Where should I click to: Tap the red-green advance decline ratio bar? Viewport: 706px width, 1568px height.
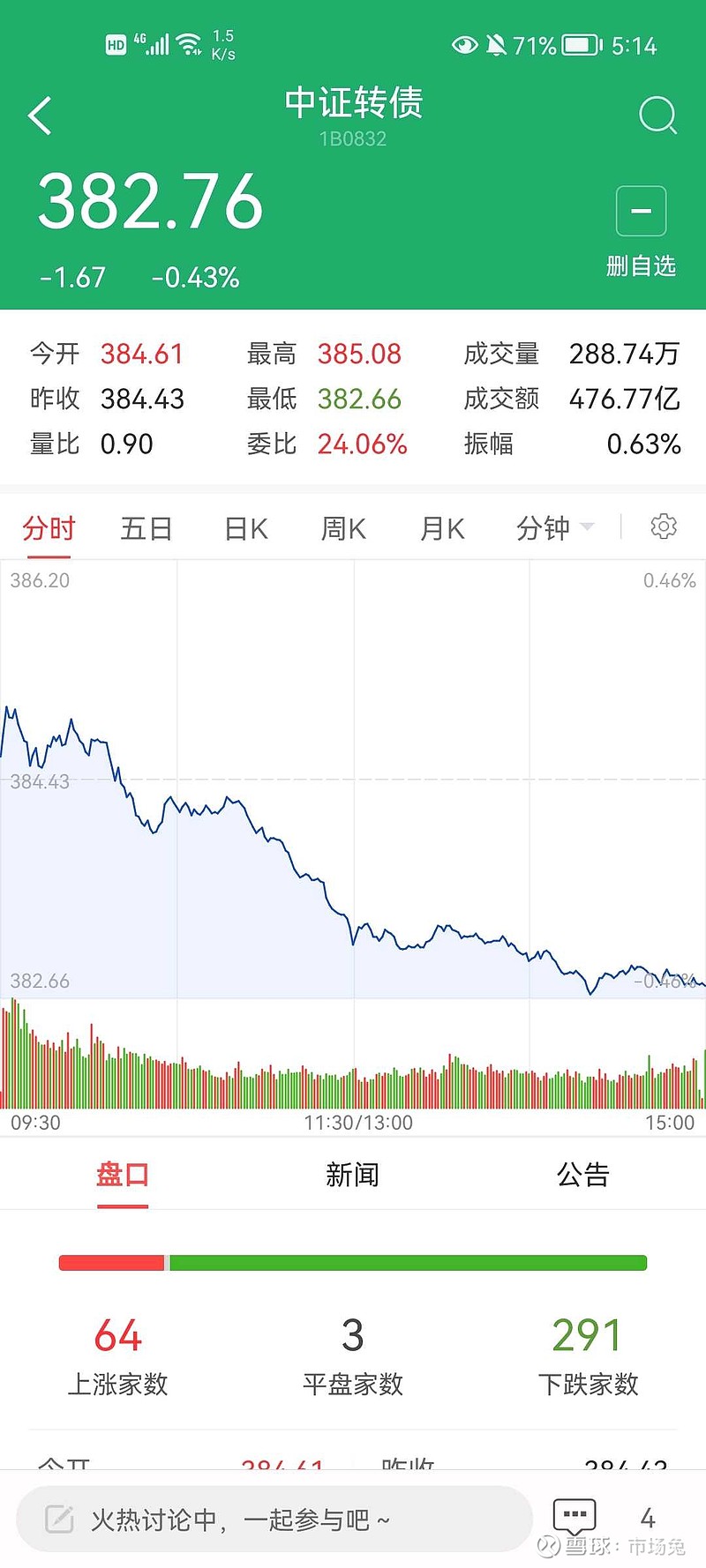[x=352, y=1261]
